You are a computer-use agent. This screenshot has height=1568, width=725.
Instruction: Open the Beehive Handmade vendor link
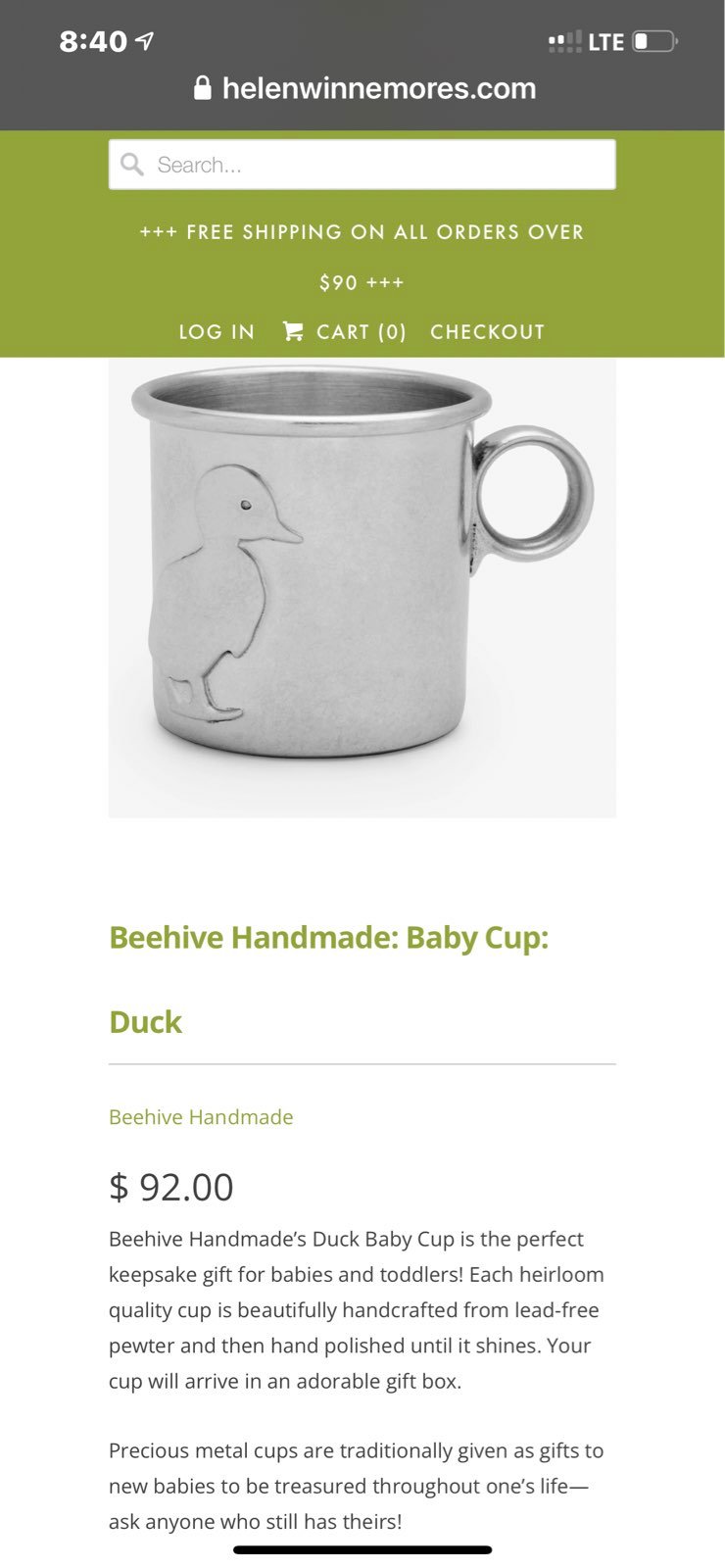tap(201, 1117)
